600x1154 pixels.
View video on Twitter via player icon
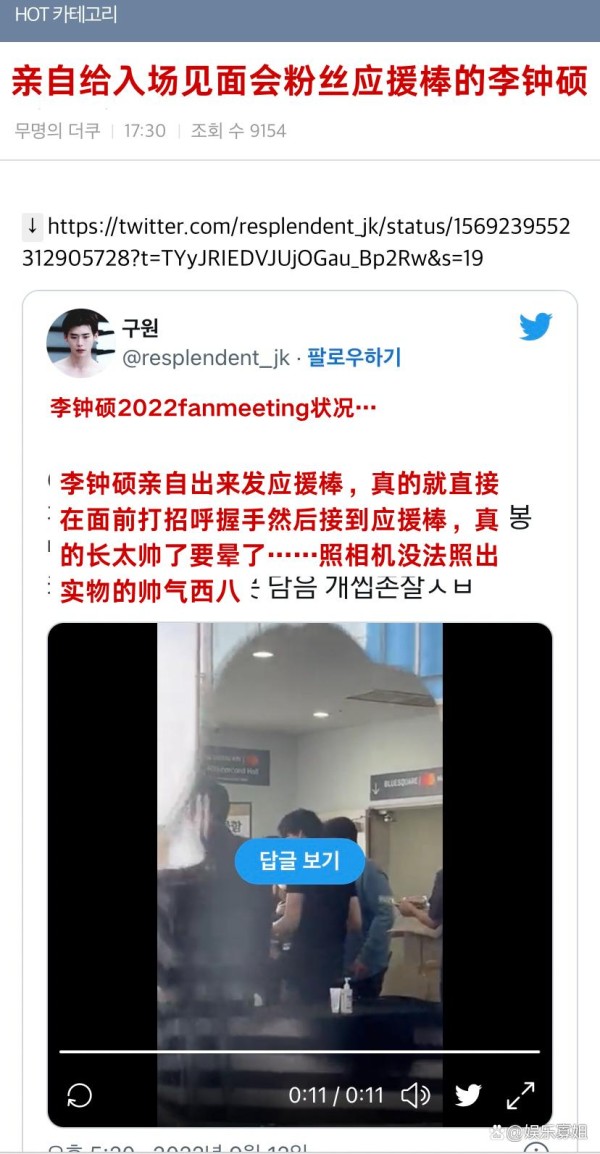468,1095
